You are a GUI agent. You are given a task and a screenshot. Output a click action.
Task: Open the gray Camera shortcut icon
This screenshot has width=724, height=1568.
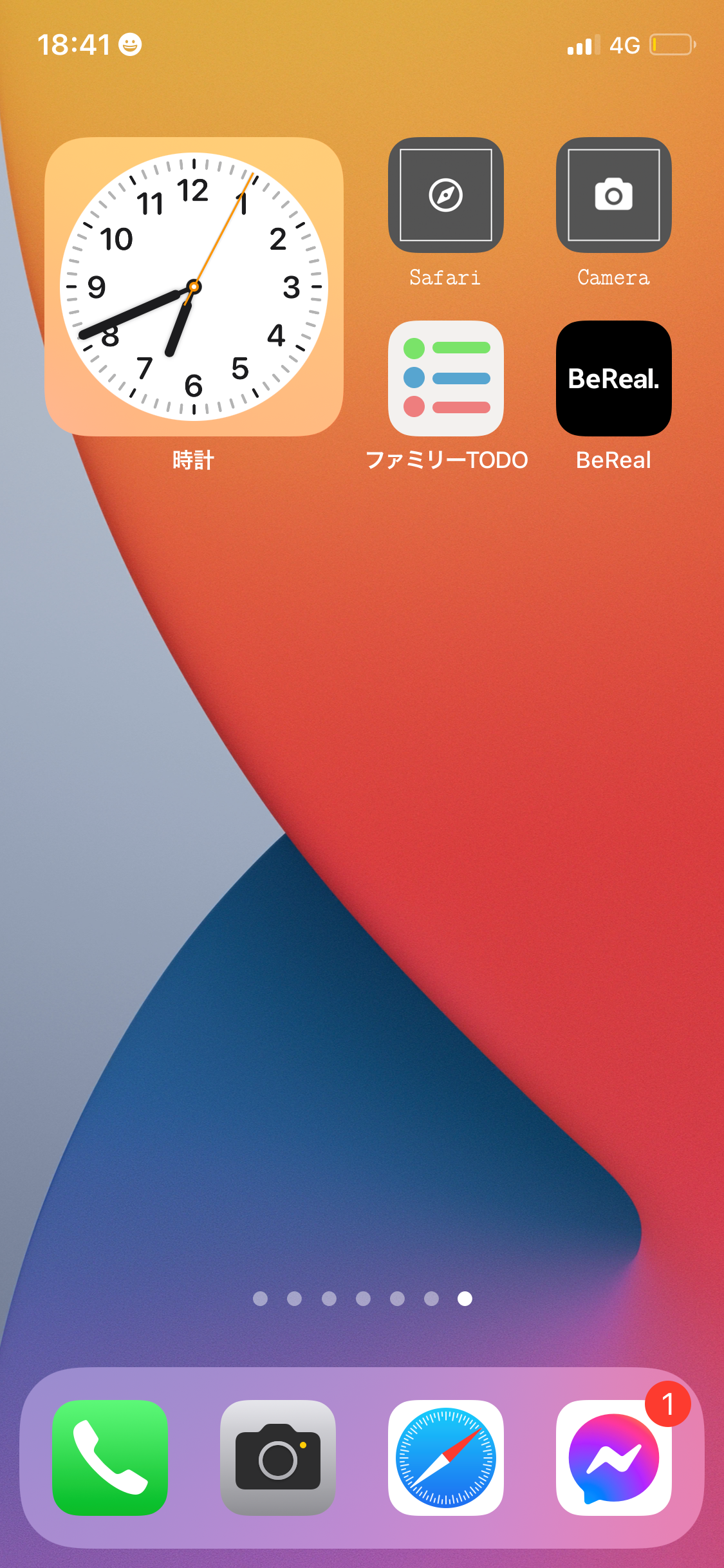coord(613,195)
